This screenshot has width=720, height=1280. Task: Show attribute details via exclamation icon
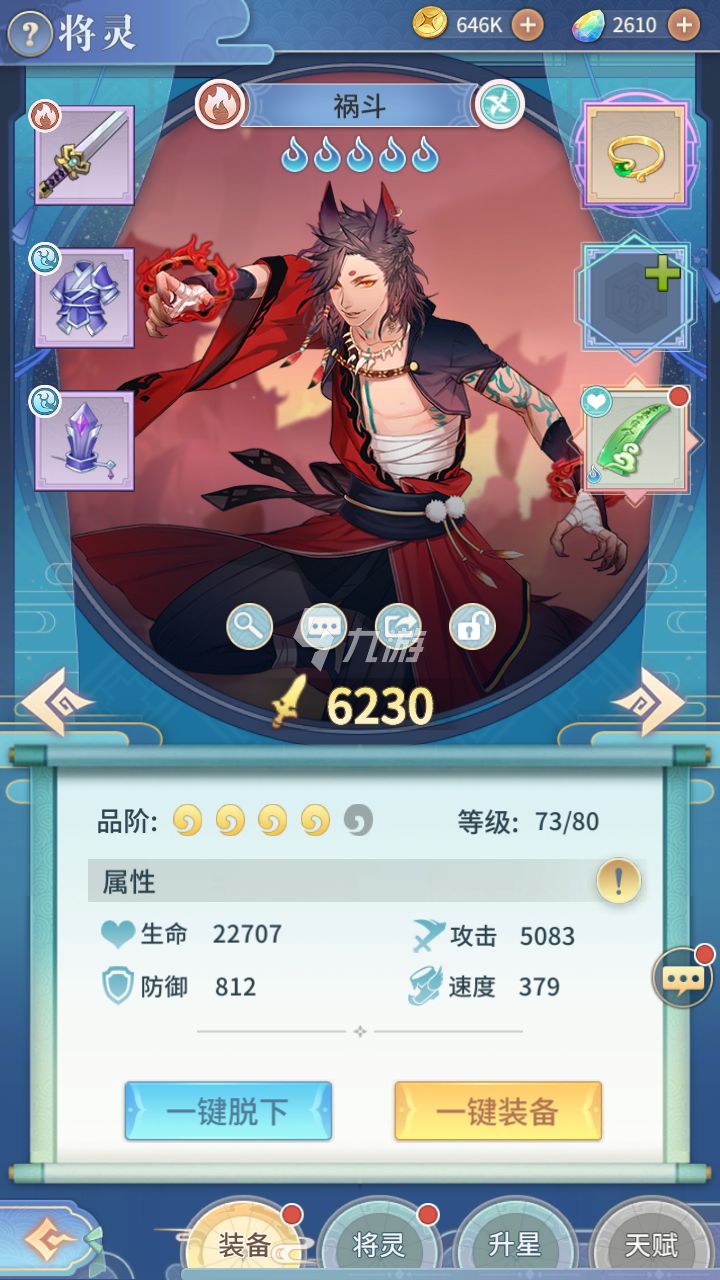click(618, 881)
